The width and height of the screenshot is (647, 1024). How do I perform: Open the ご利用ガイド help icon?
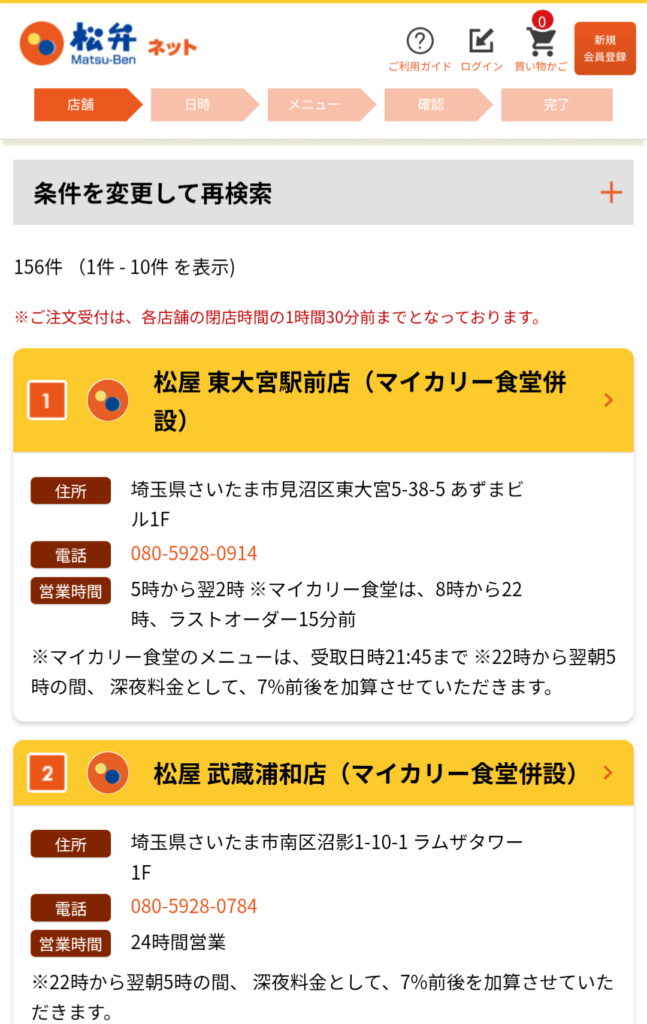420,48
